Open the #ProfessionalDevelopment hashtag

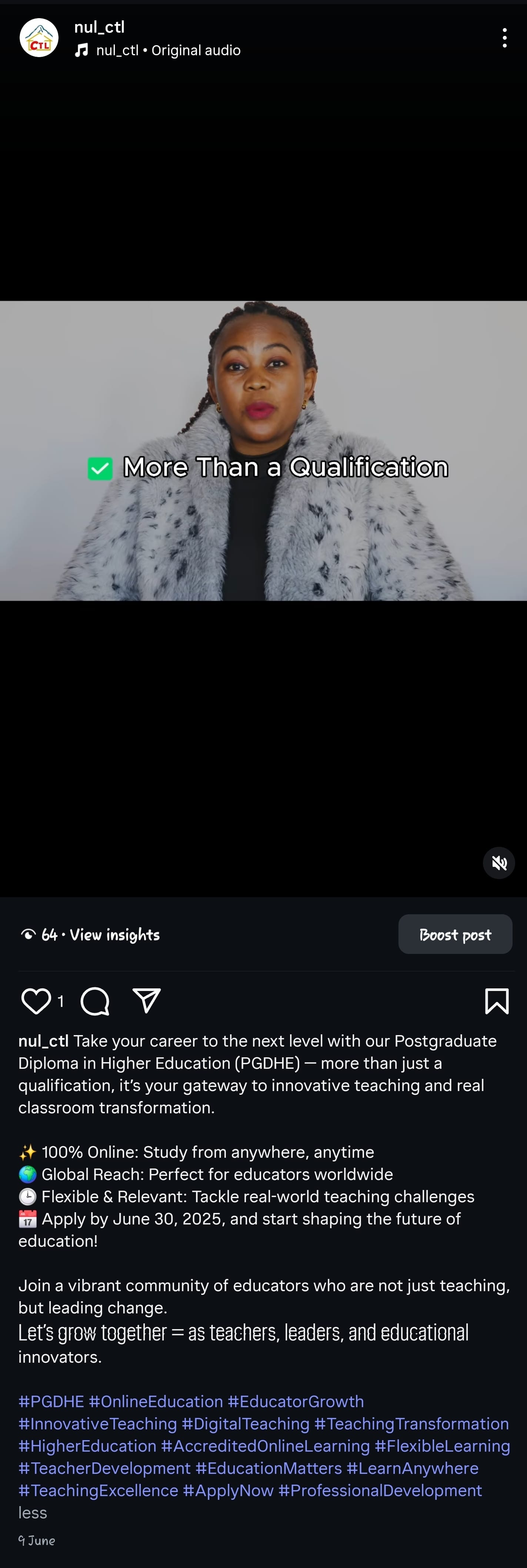coord(380,1490)
